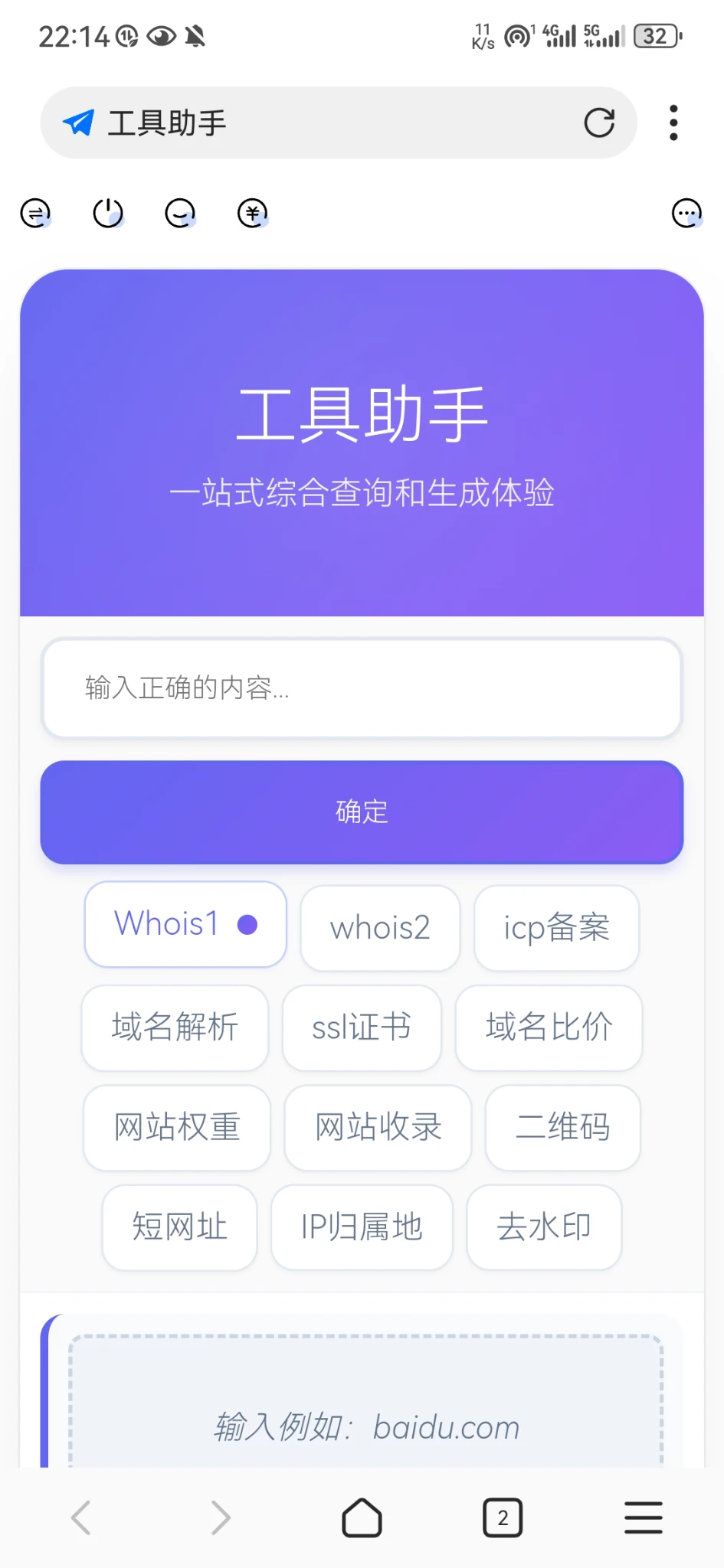Open the chat bubble icon
Screen dimensions: 724x1568
point(686,213)
